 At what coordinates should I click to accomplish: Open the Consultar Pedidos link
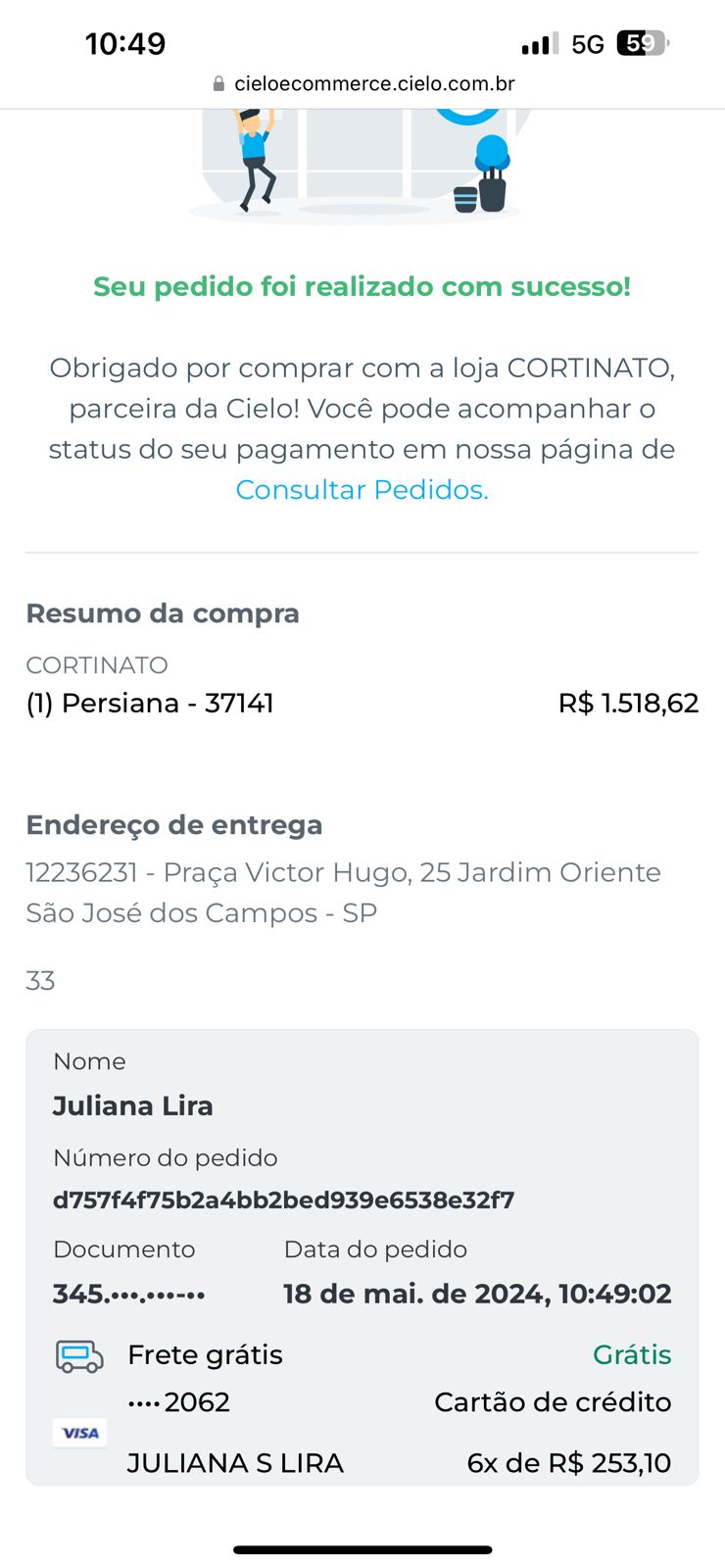pos(362,490)
